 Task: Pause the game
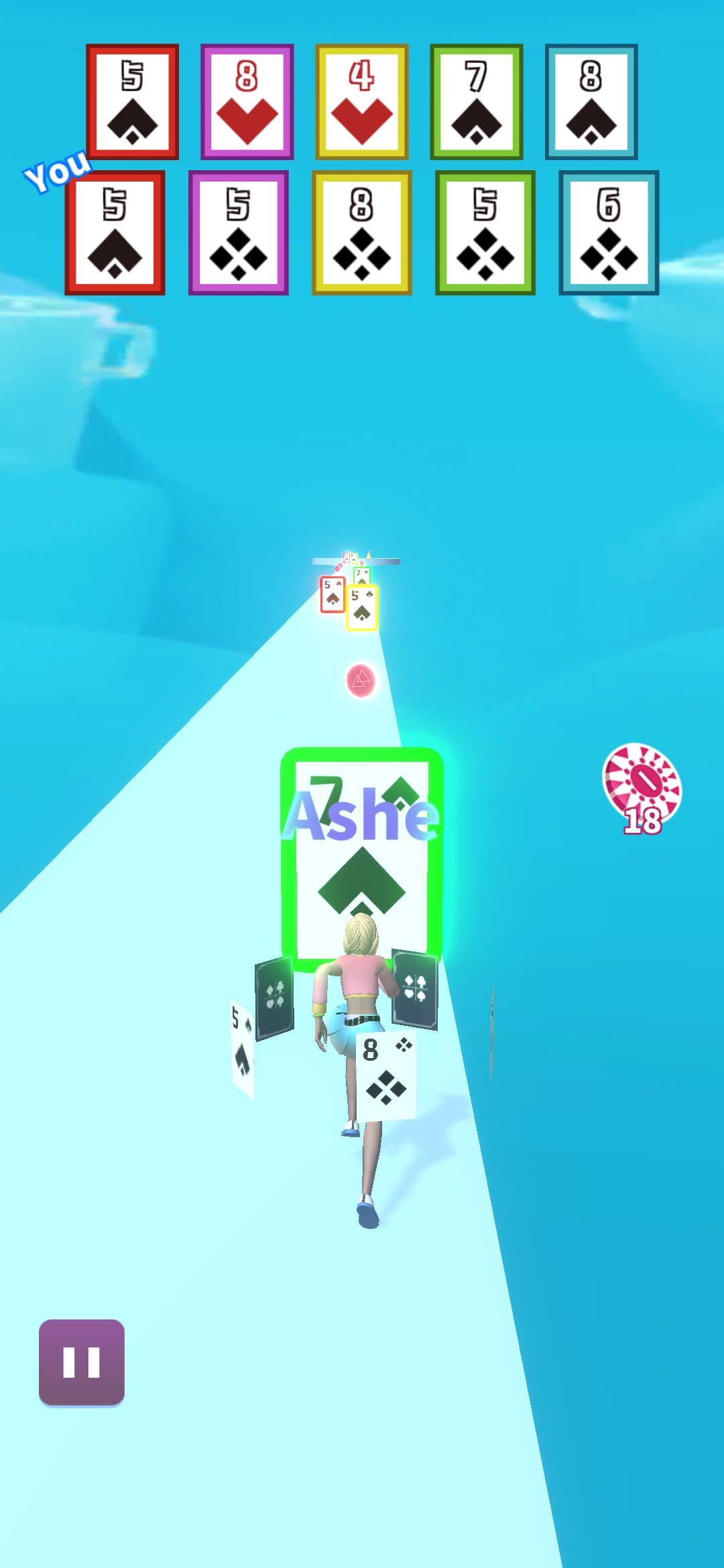pyautogui.click(x=82, y=1362)
